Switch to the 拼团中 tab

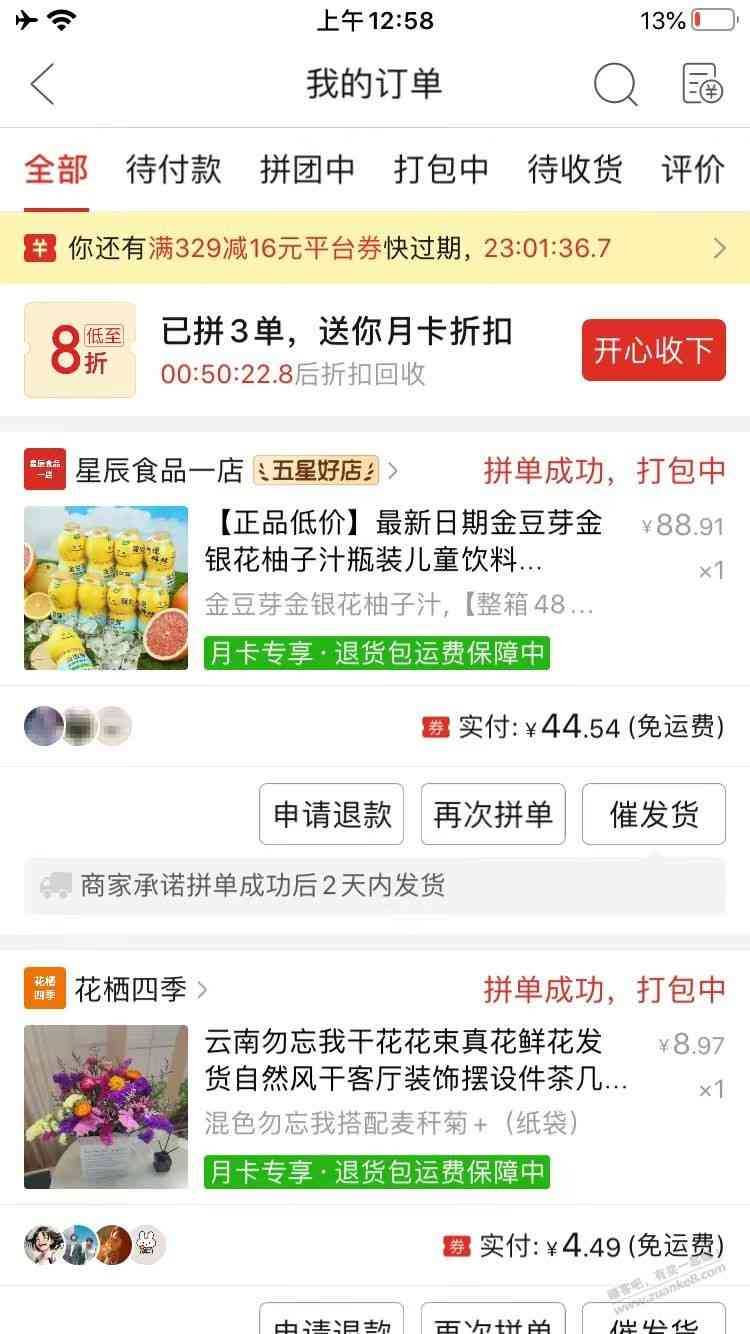click(307, 169)
